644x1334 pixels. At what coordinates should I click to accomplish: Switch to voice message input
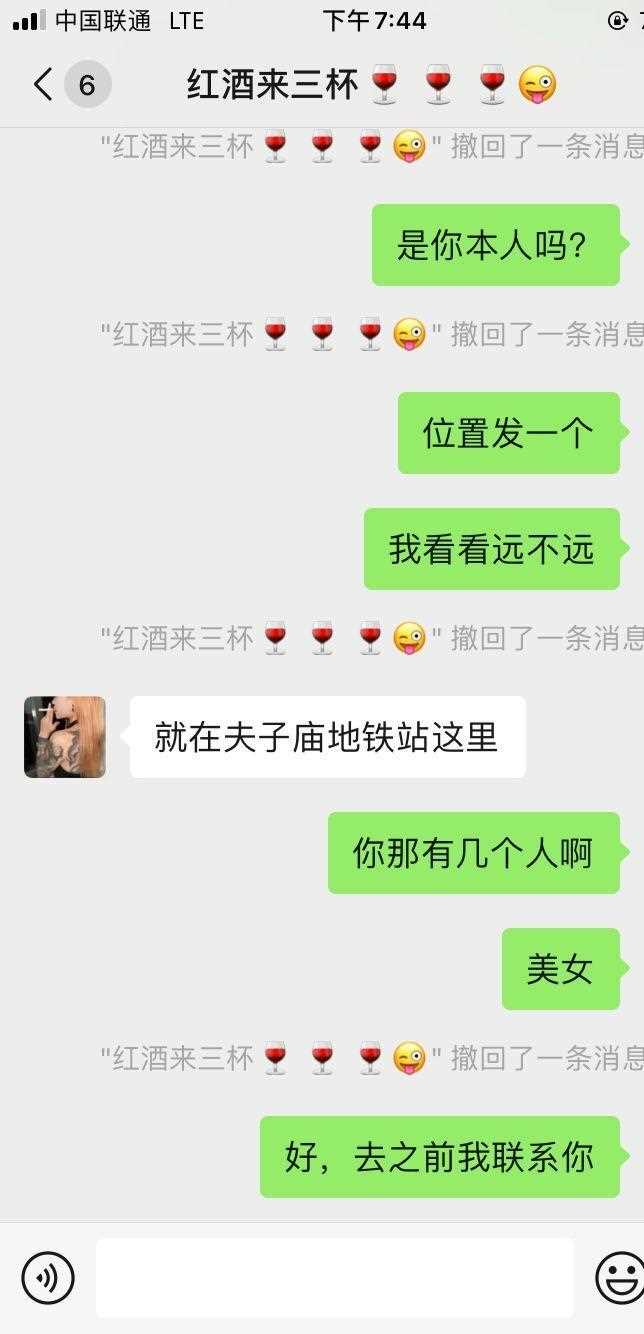[47, 1277]
